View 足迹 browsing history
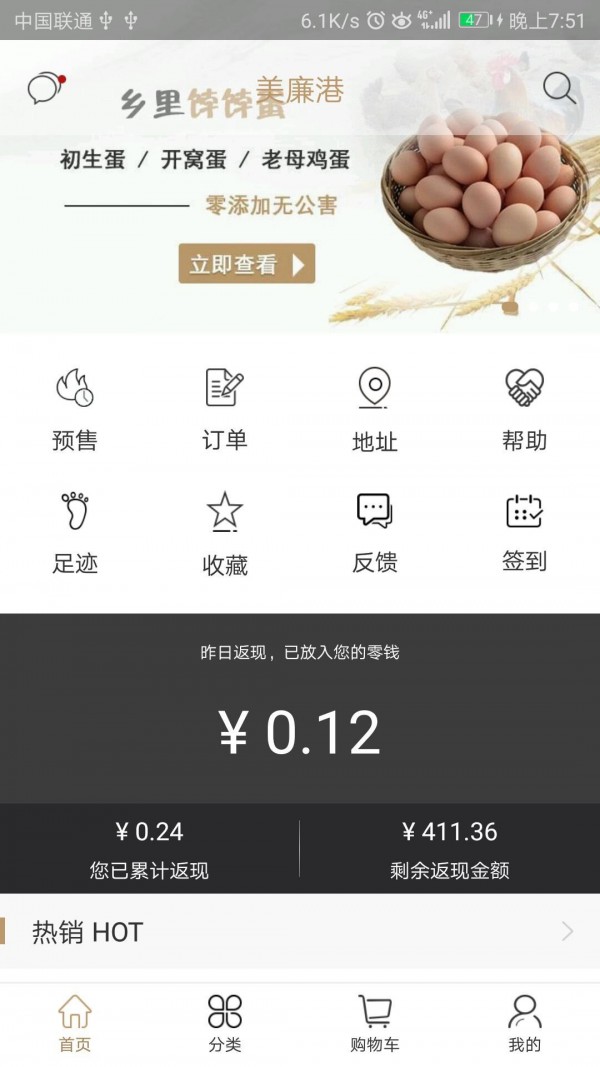 (x=75, y=532)
